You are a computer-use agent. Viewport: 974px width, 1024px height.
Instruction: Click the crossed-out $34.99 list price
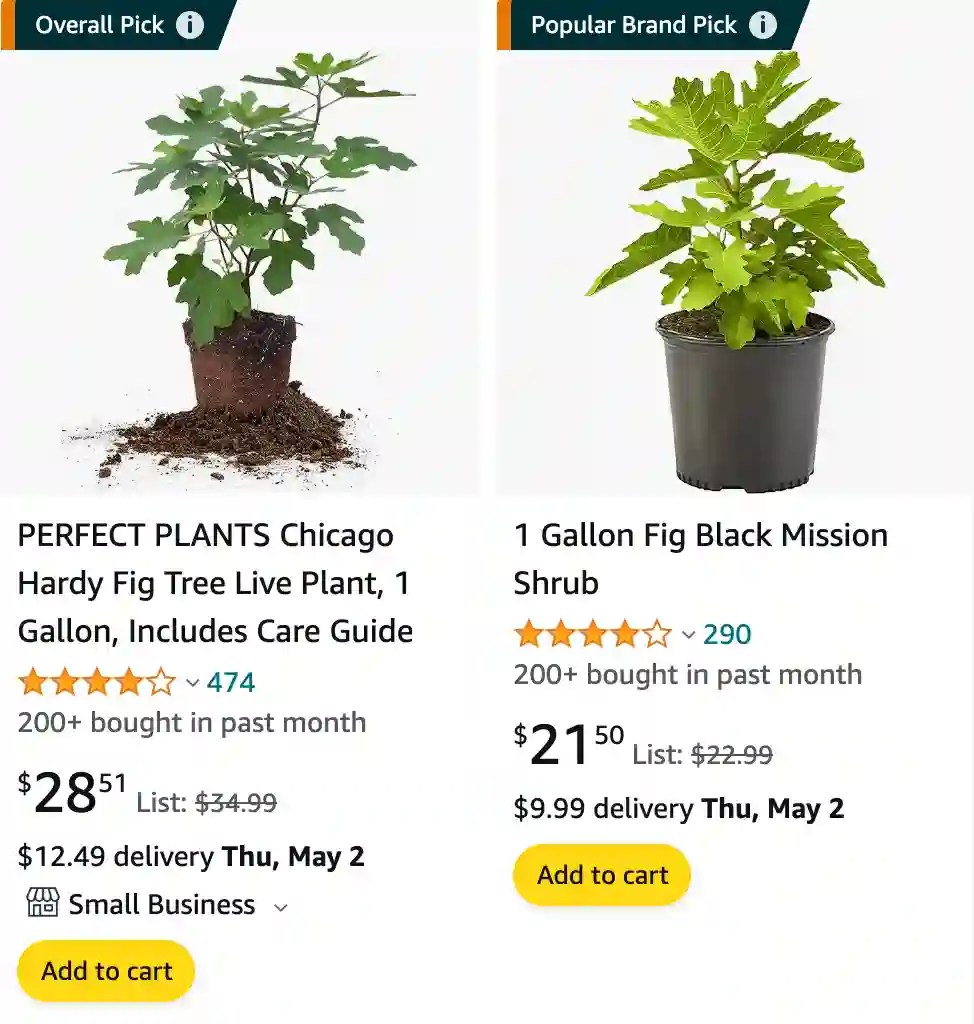(235, 801)
